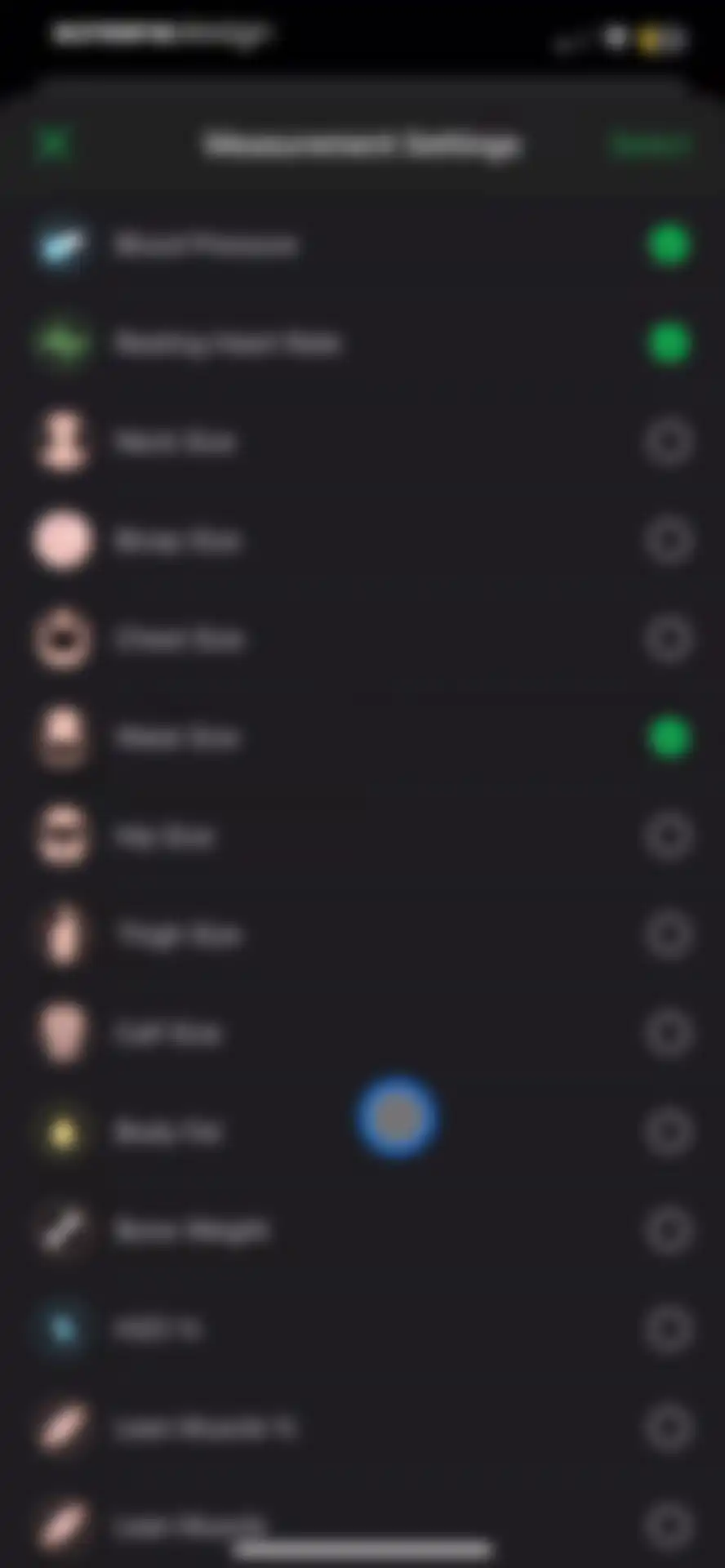
Task: Select the Lean Muscle % measurement
Action: tap(669, 1428)
